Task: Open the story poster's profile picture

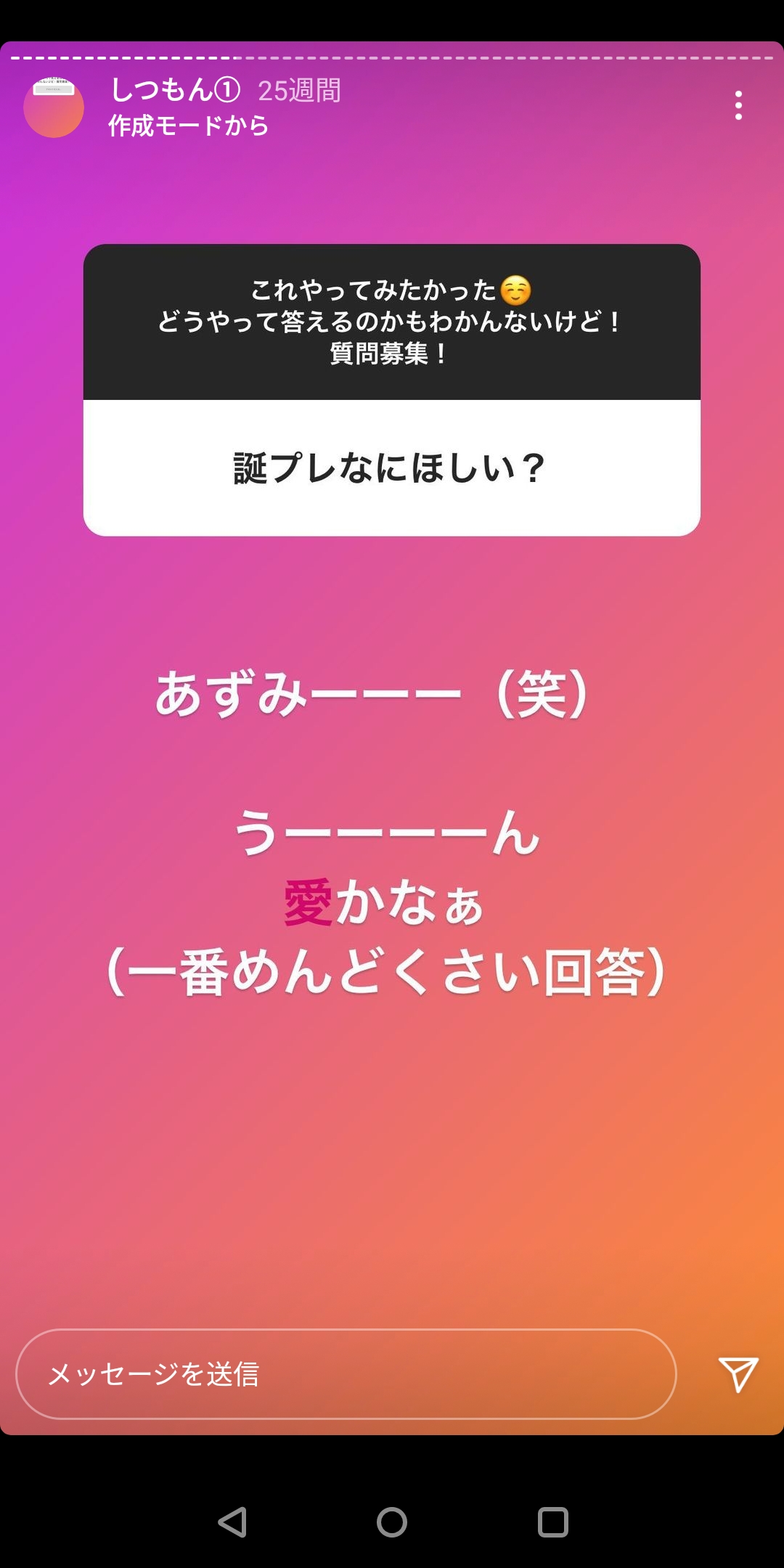Action: pyautogui.click(x=54, y=107)
